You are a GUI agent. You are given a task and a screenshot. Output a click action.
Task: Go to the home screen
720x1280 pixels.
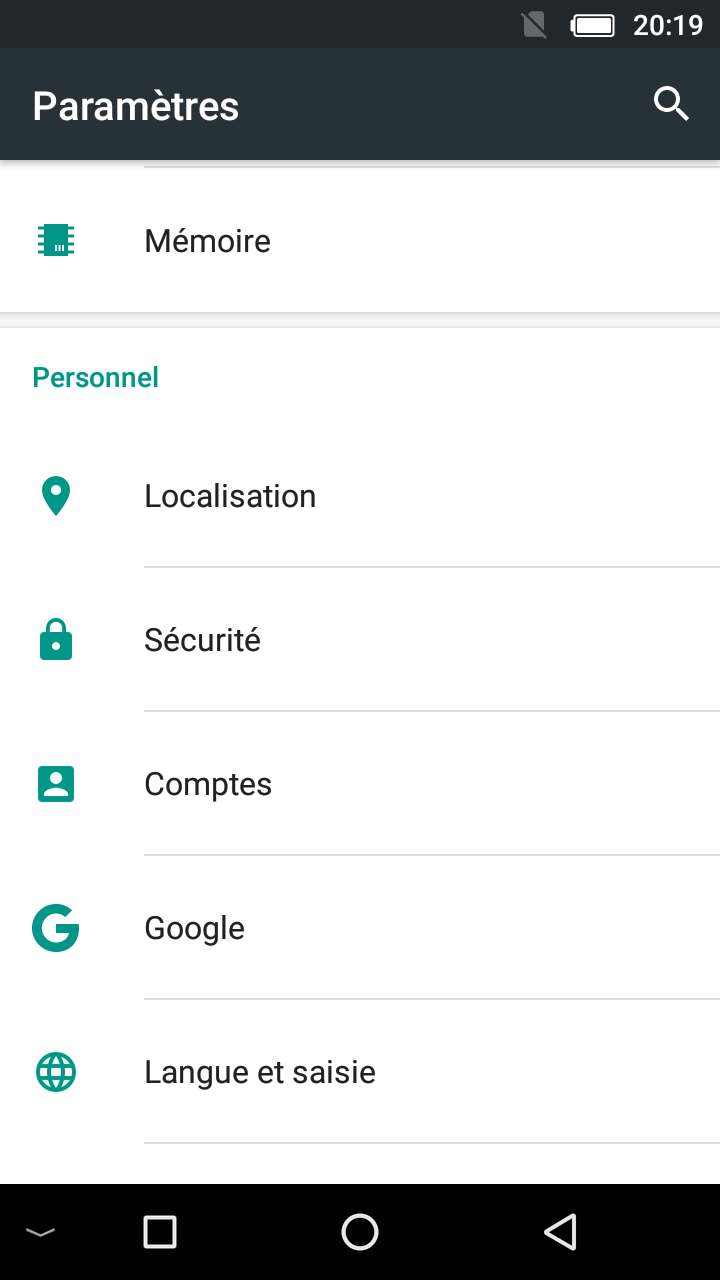click(x=360, y=1232)
